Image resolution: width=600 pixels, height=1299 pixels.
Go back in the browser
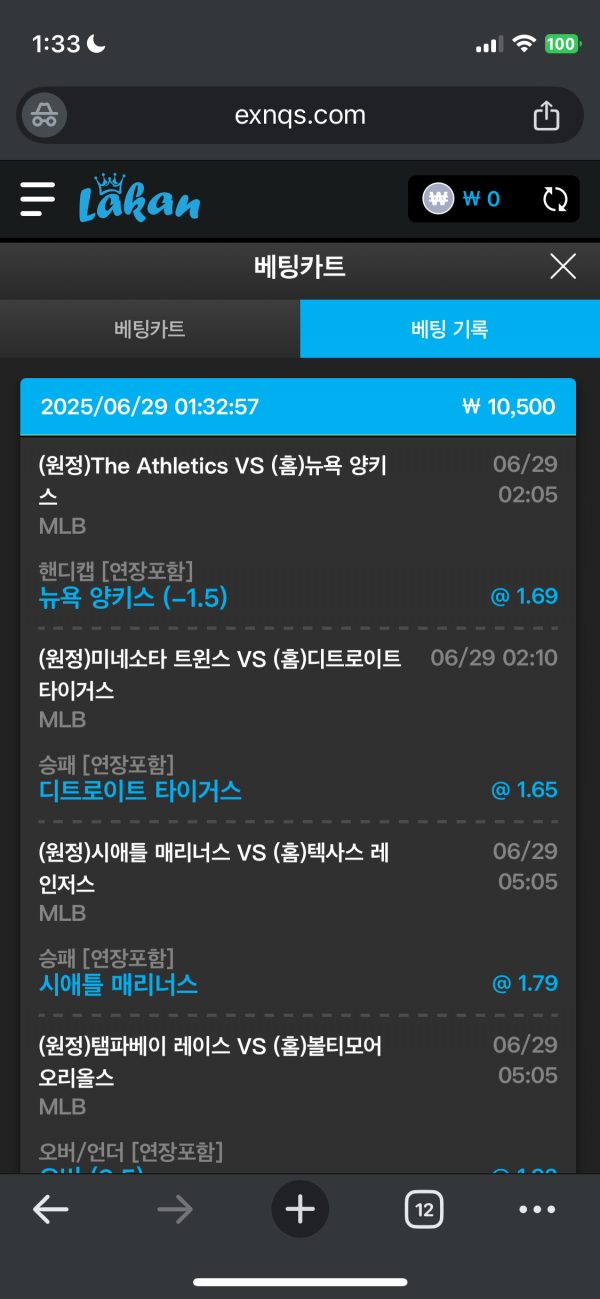(50, 1210)
